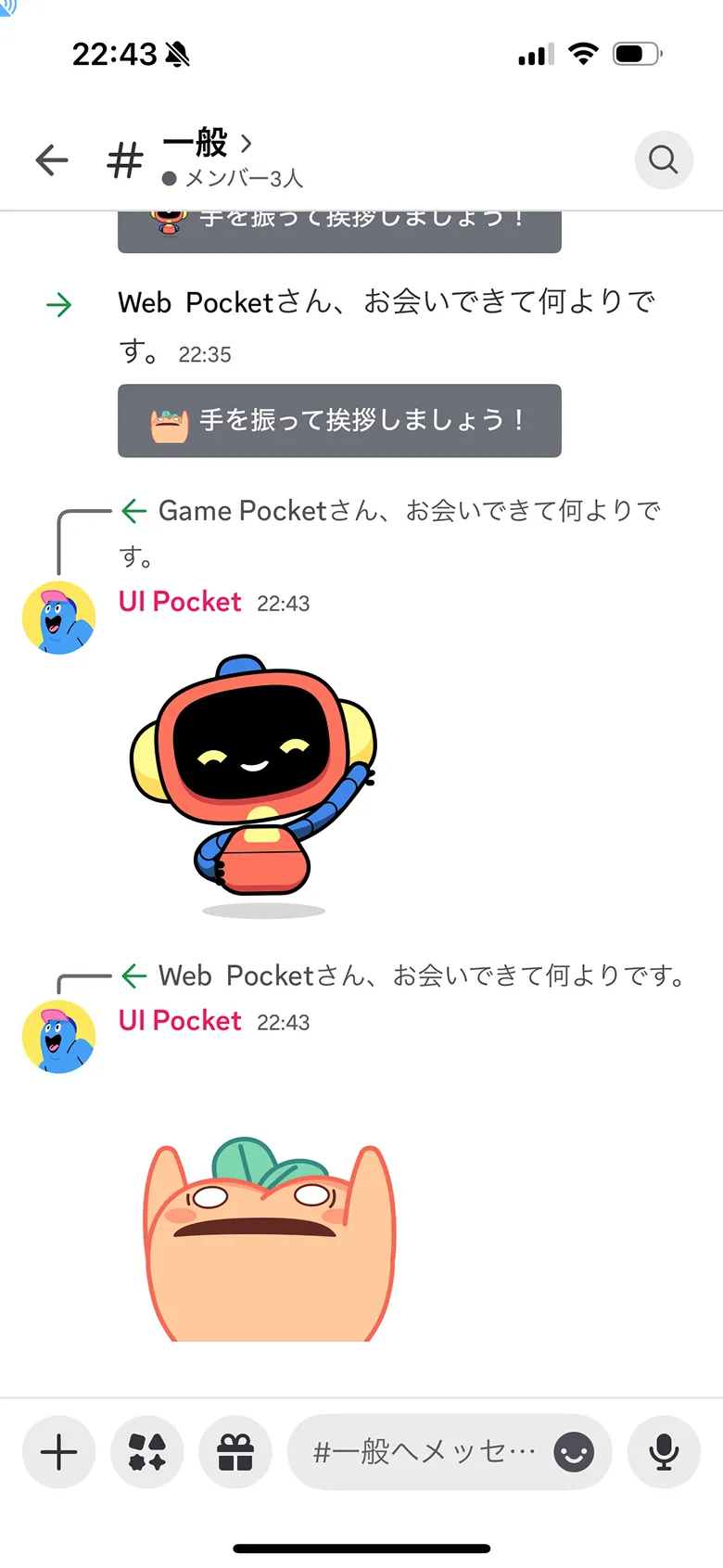723x1568 pixels.
Task: Tap the plus icon to attach content
Action: [x=58, y=1451]
